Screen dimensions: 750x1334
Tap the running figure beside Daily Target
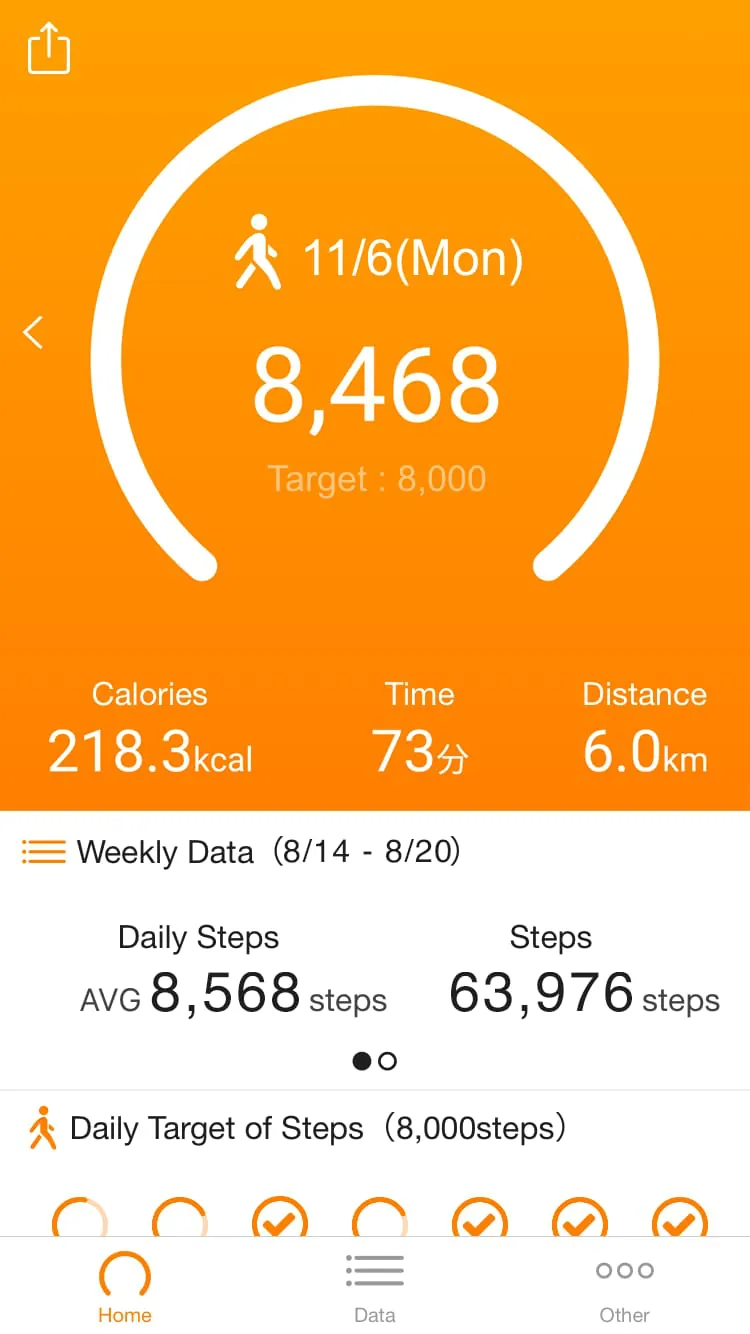(x=41, y=1127)
